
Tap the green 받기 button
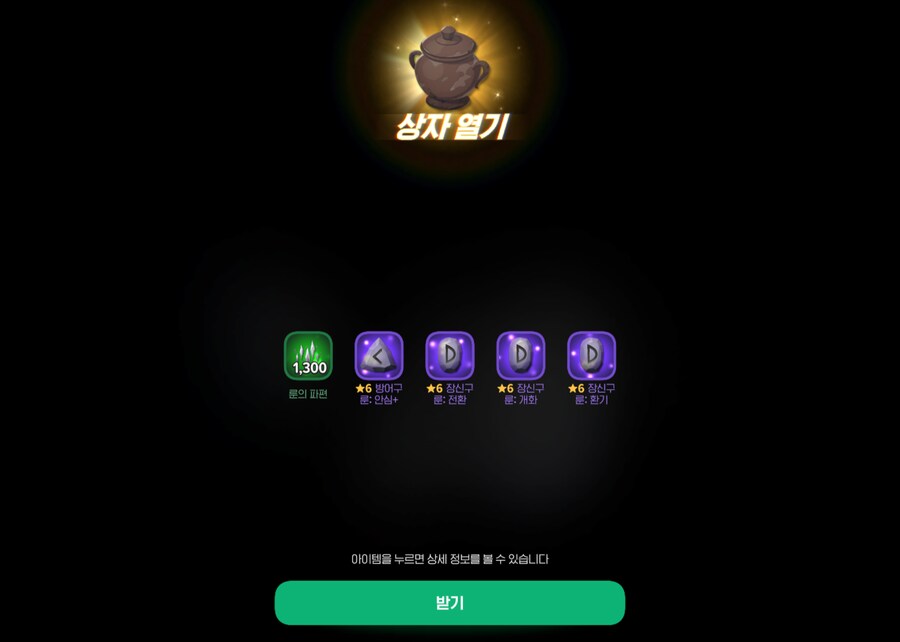pos(449,603)
